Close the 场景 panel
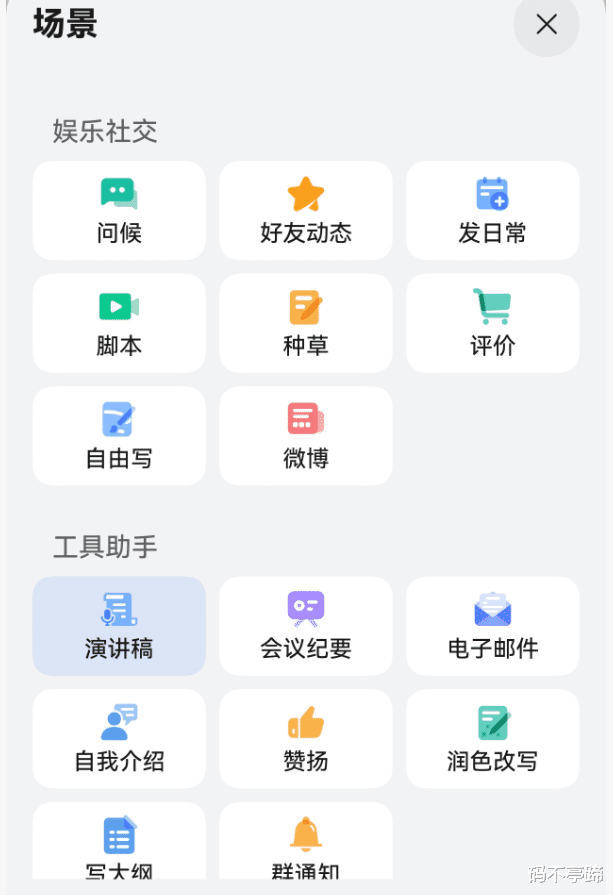Viewport: 613px width, 895px height. click(x=546, y=24)
